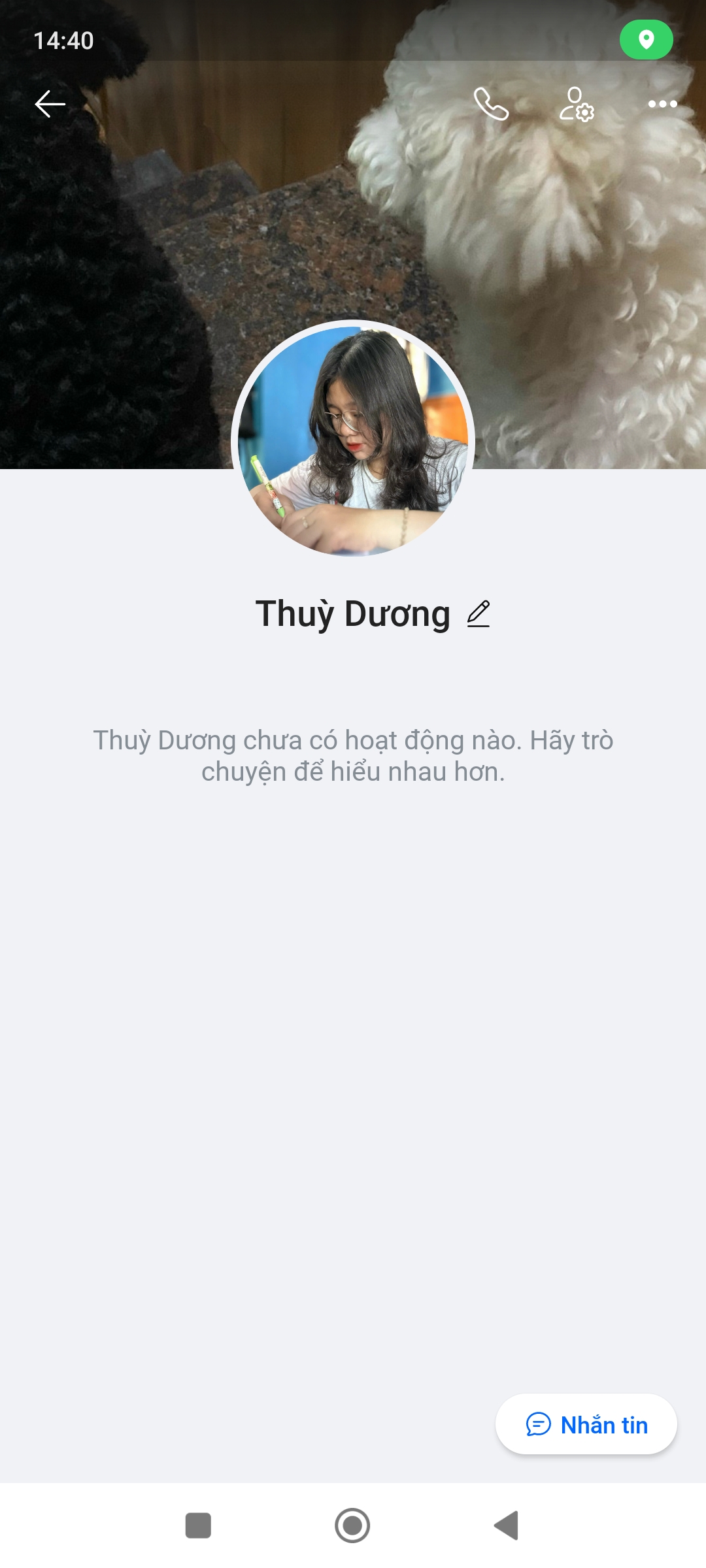Call Thuỳ Dương with the phone icon
This screenshot has height=1568, width=706.
(x=491, y=104)
